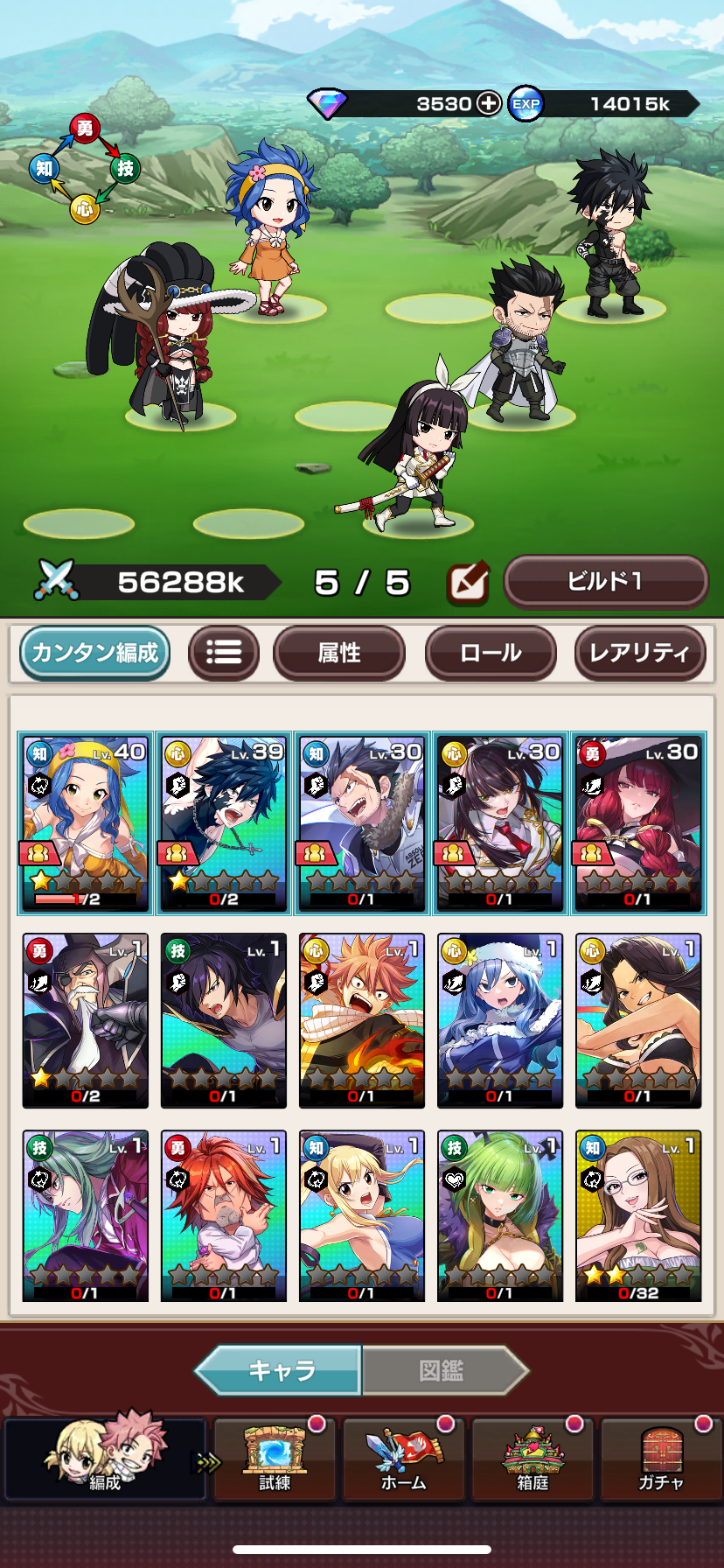Open the list view sort menu

224,653
